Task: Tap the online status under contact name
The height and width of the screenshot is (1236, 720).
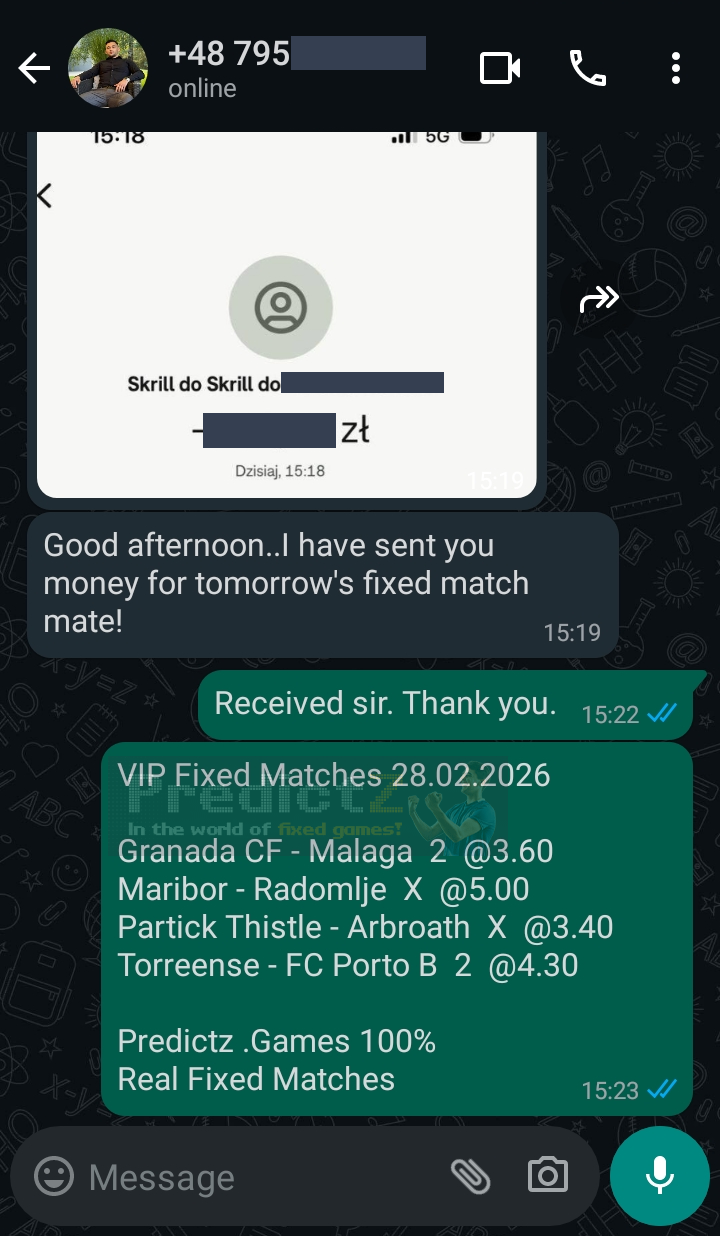Action: 202,88
